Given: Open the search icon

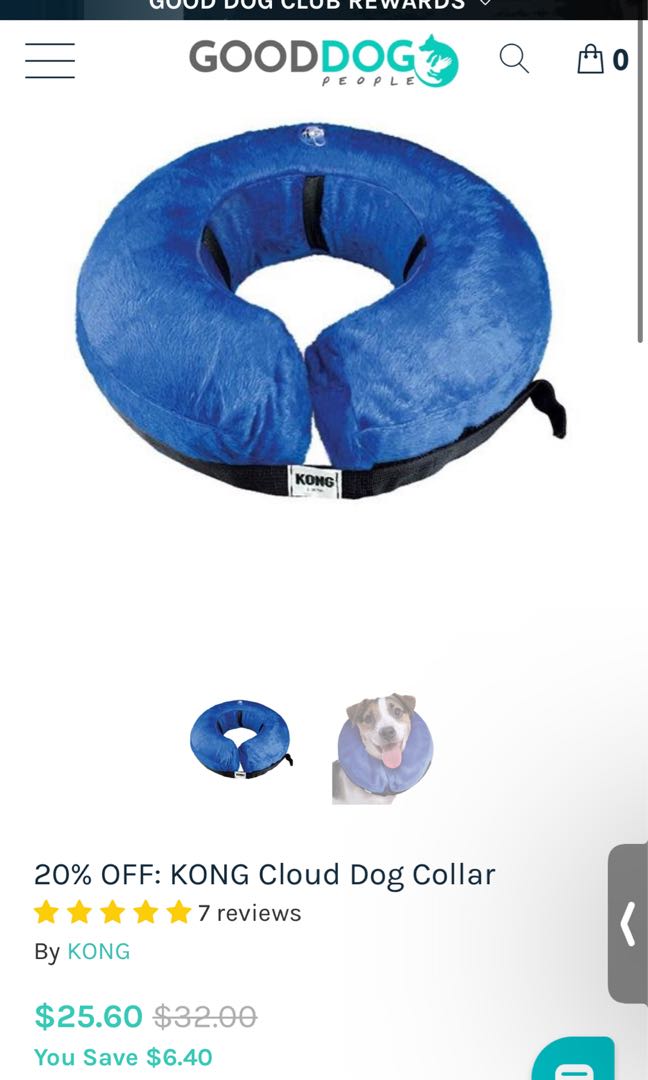Looking at the screenshot, I should click(514, 59).
